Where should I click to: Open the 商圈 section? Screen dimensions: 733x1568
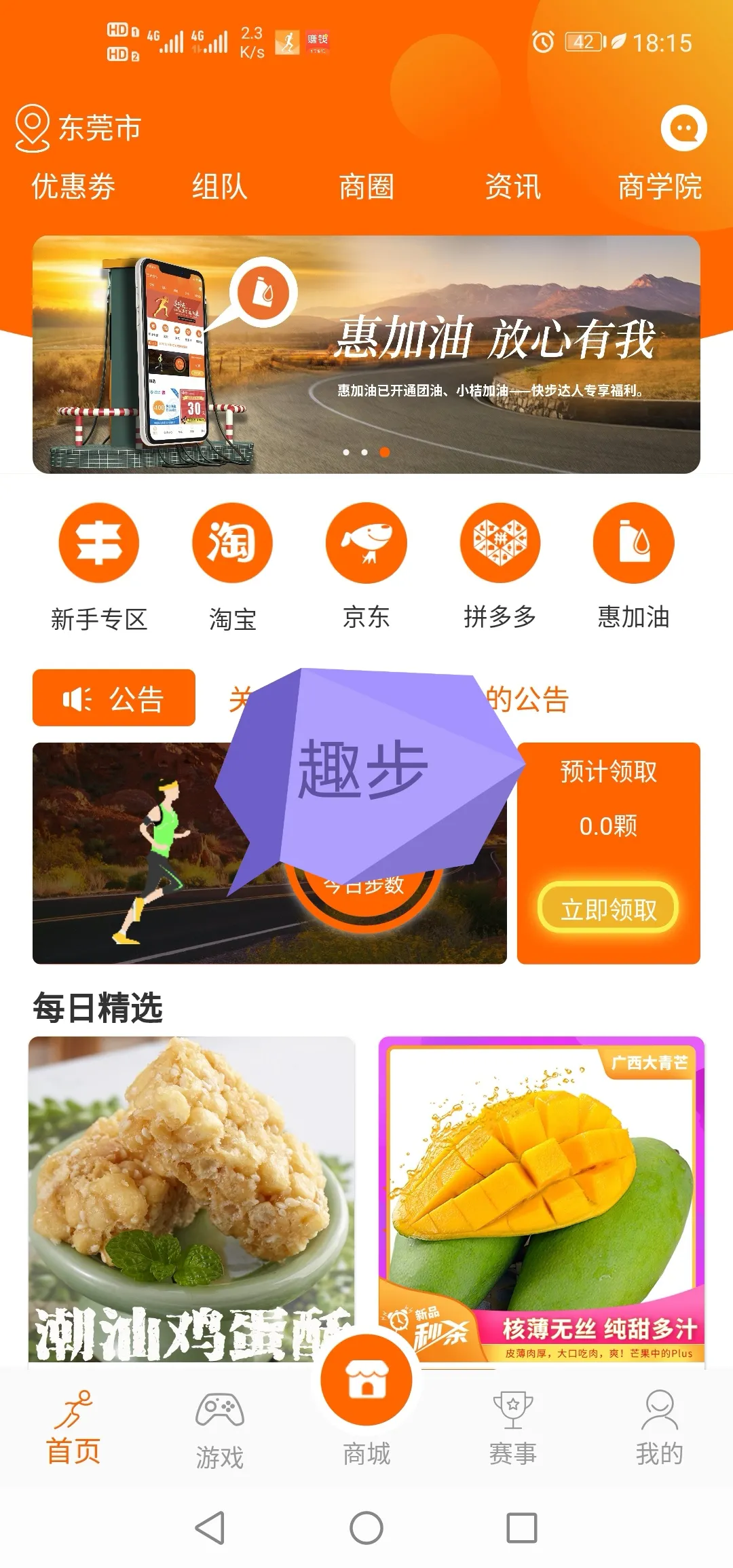[366, 187]
